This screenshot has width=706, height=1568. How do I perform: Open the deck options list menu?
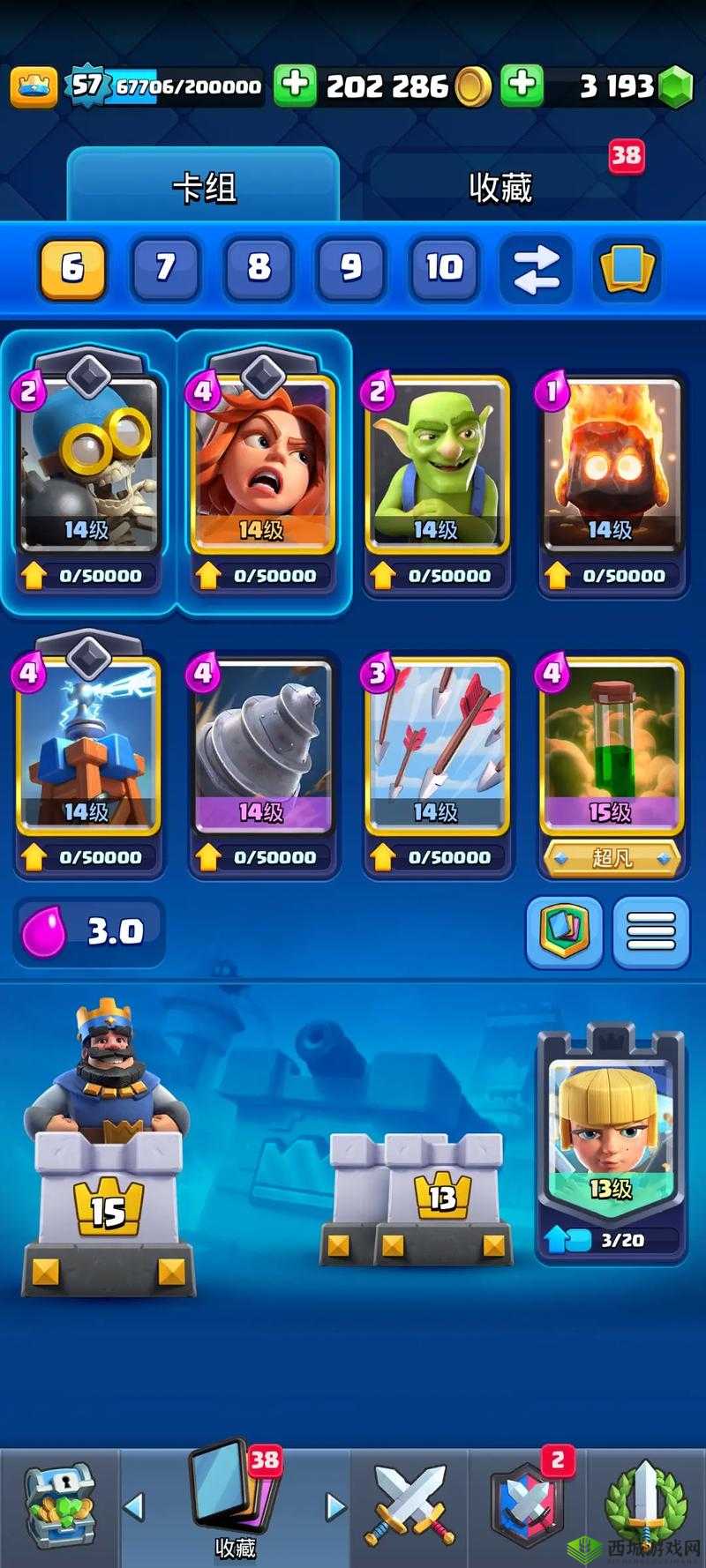(x=651, y=932)
